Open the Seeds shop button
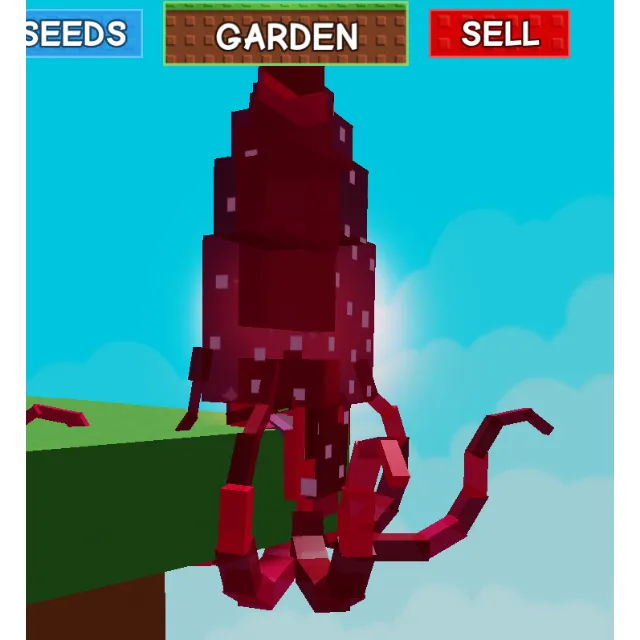The width and height of the screenshot is (640, 640). coord(82,34)
